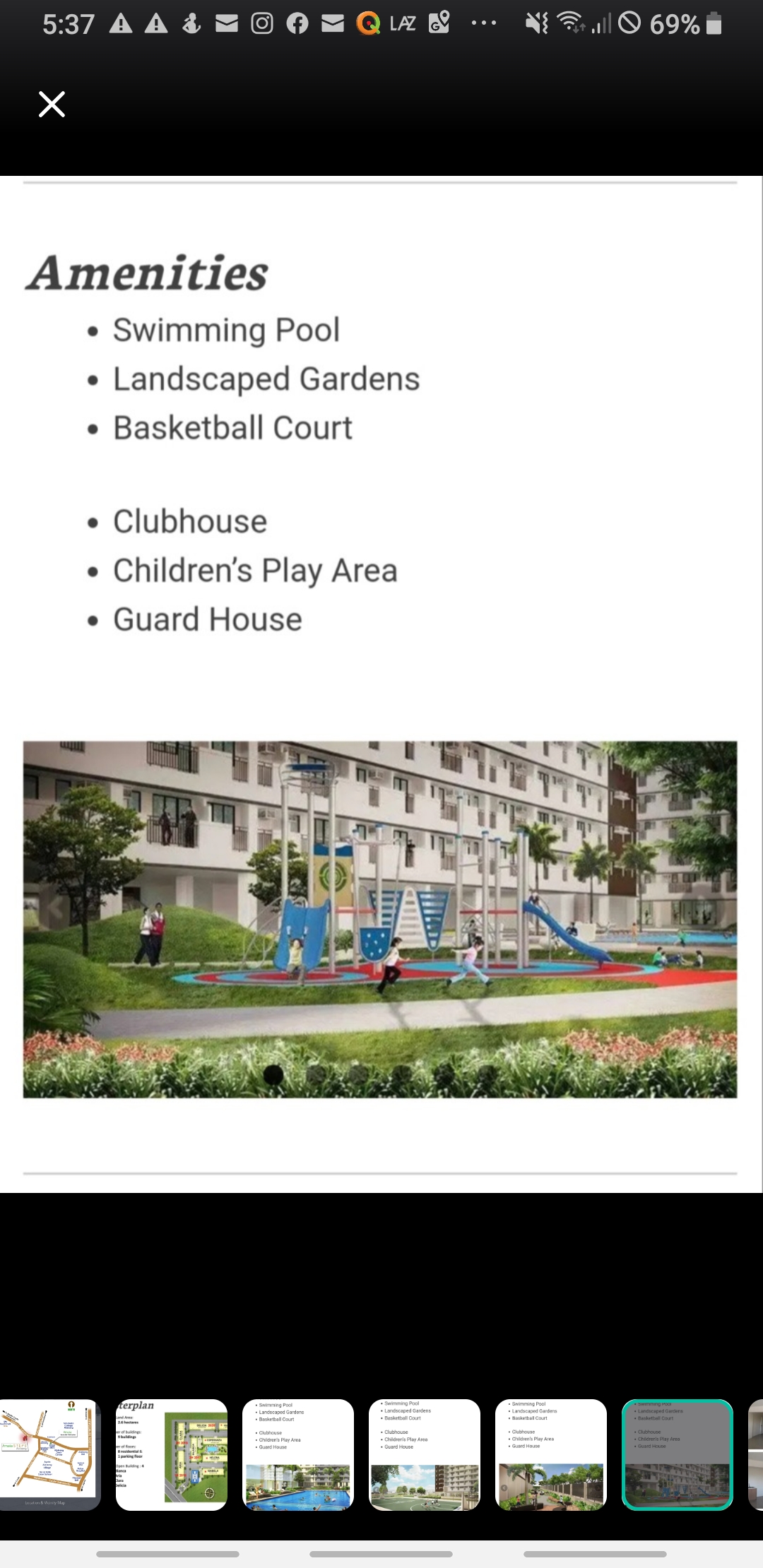Open the landscaped garden walkway thumbnail
763x1568 pixels.
[551, 1454]
